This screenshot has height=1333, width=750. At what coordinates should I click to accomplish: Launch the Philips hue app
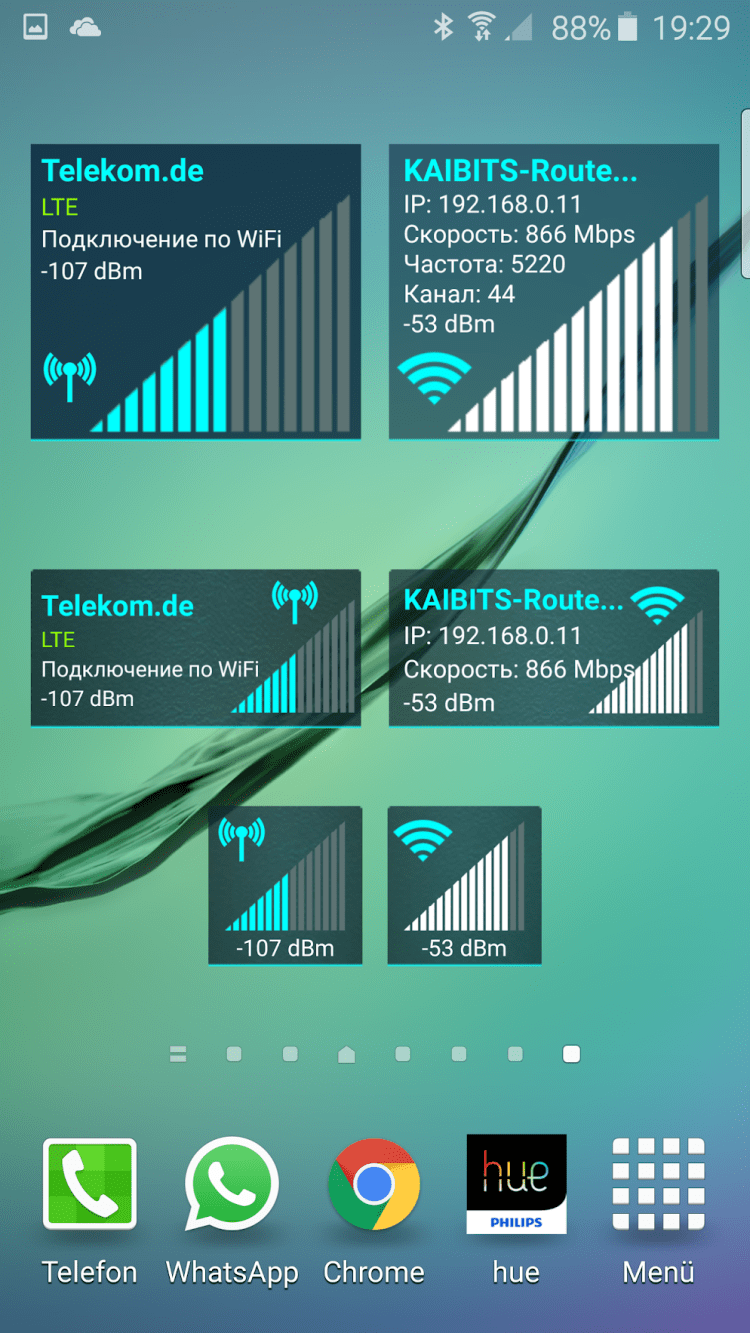pos(516,1185)
